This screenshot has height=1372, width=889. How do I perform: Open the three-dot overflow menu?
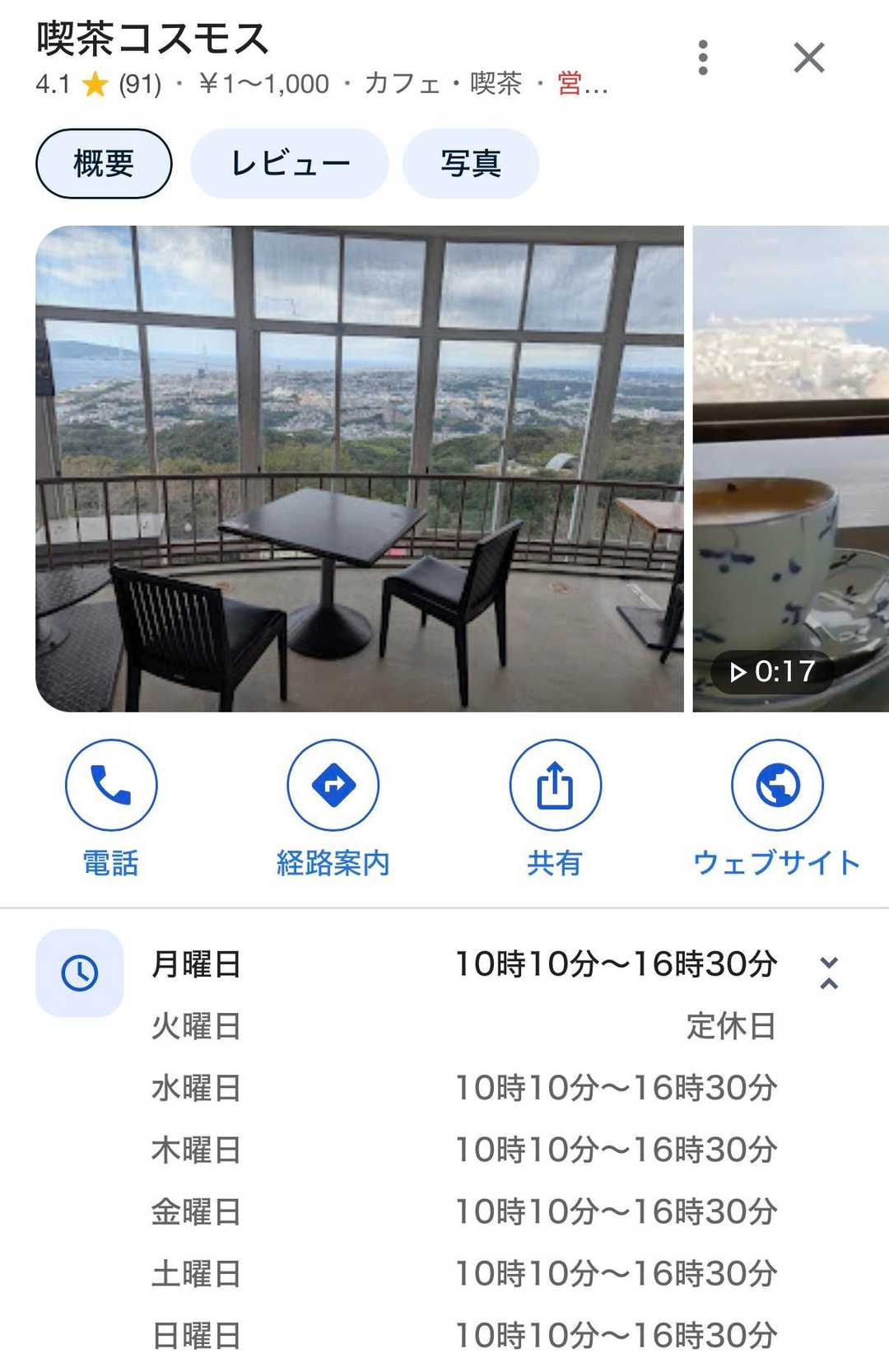[x=702, y=58]
